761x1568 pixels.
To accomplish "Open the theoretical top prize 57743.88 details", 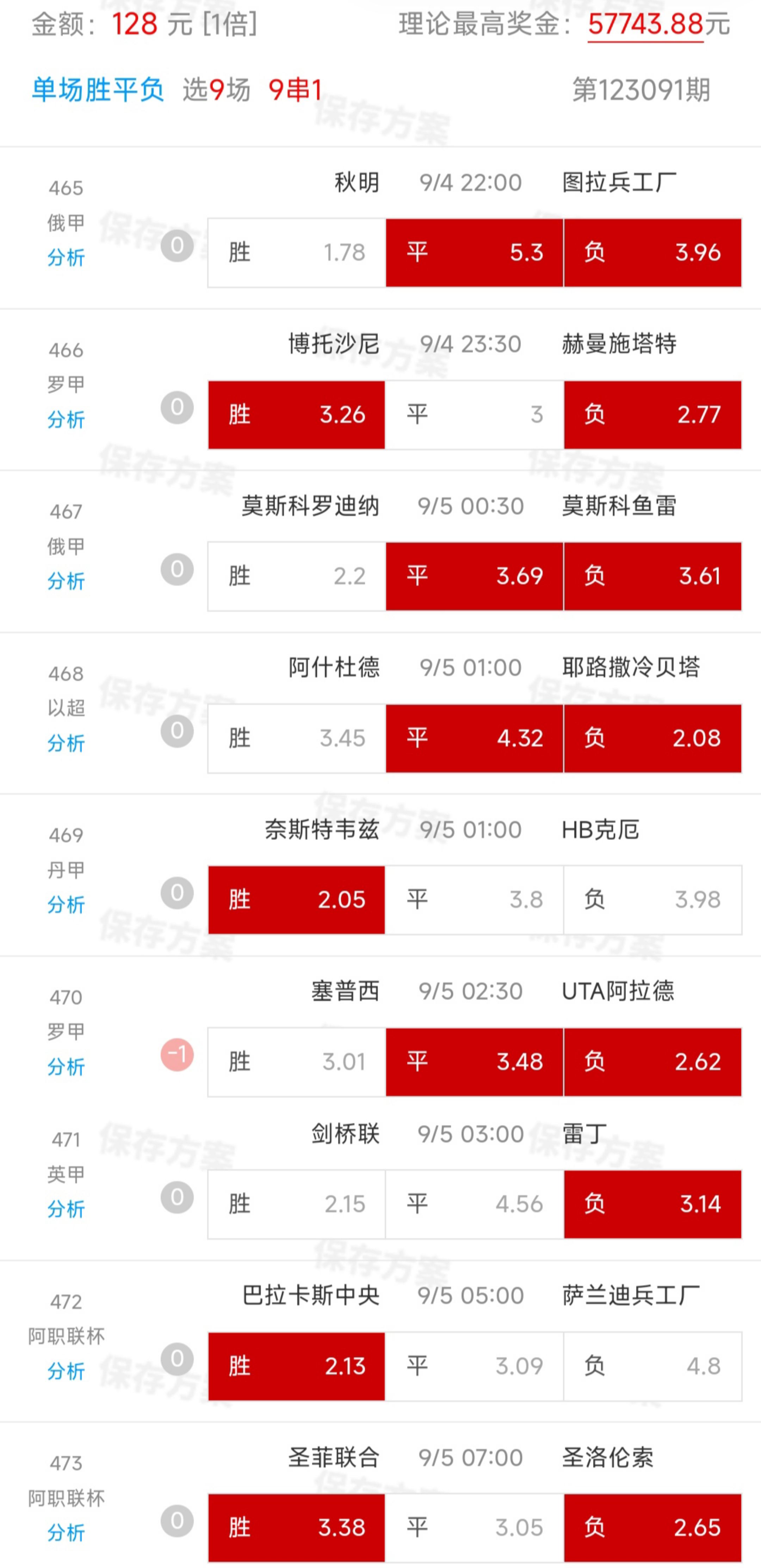I will click(645, 25).
